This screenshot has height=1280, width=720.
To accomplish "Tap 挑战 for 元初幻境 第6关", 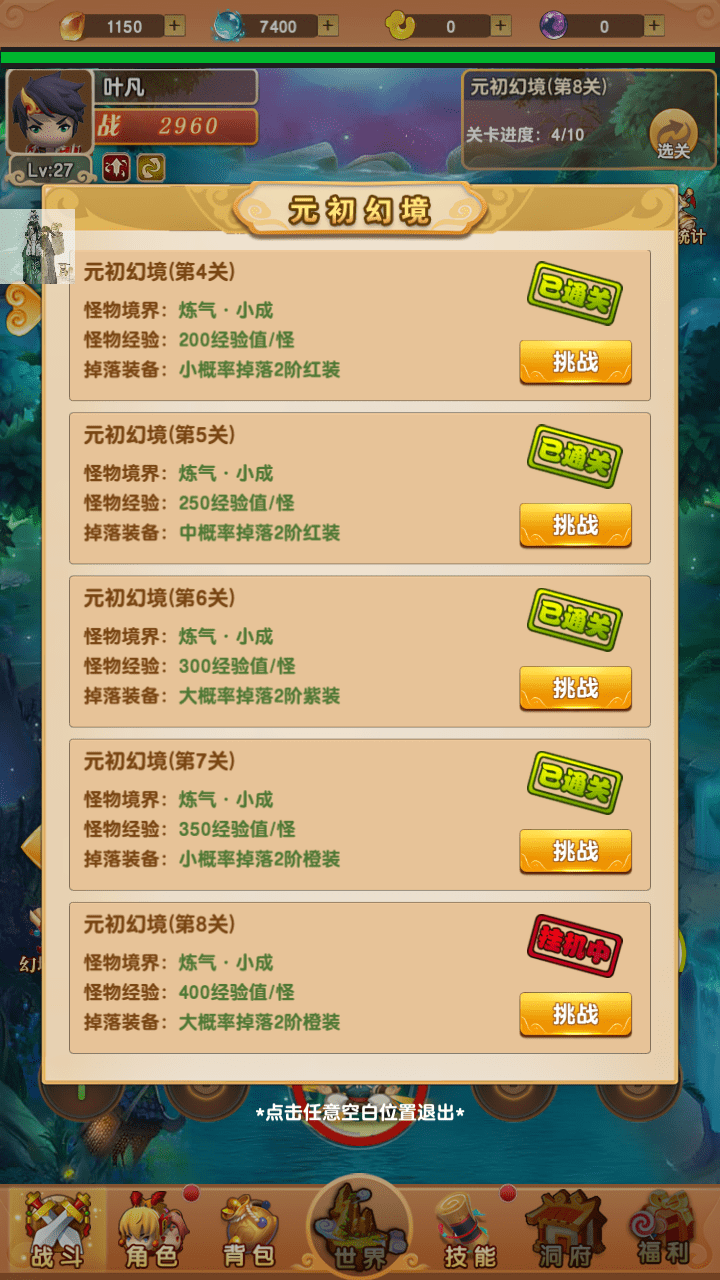I will point(575,688).
